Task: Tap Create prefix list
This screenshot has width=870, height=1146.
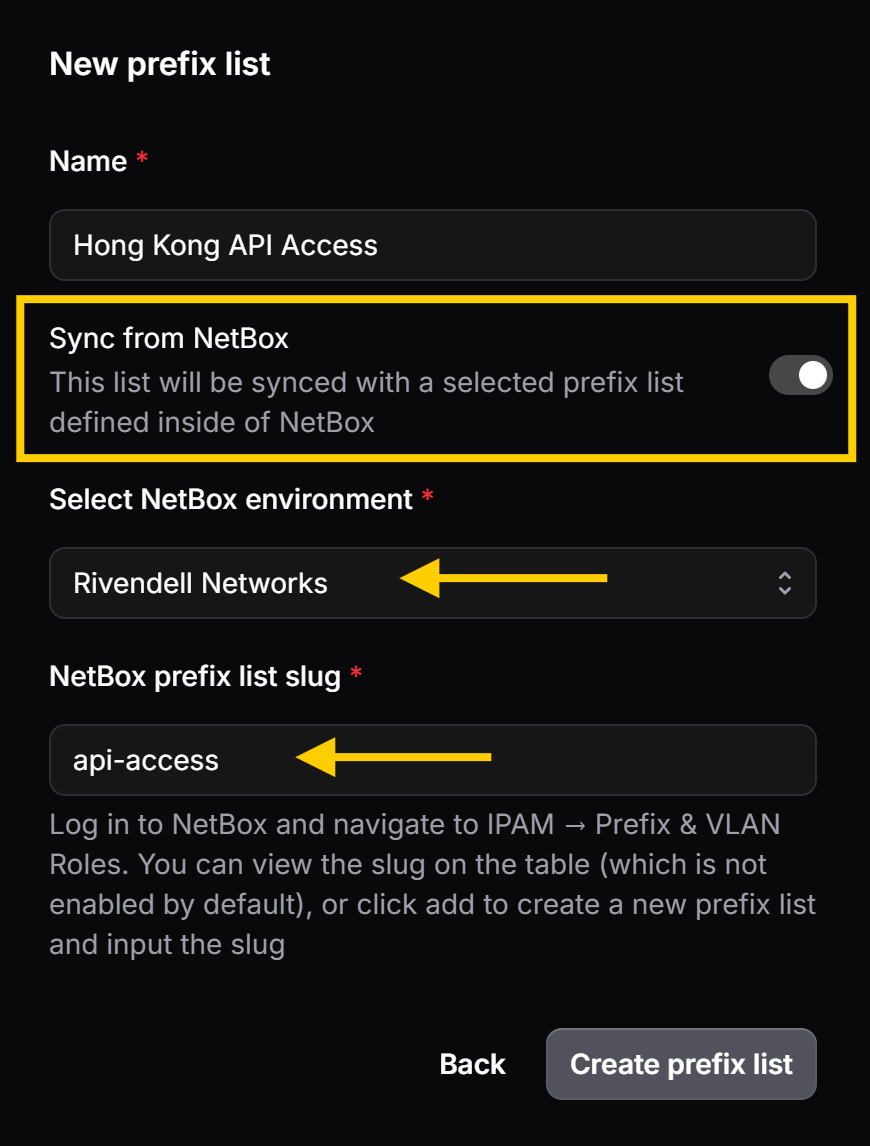Action: [x=681, y=1064]
